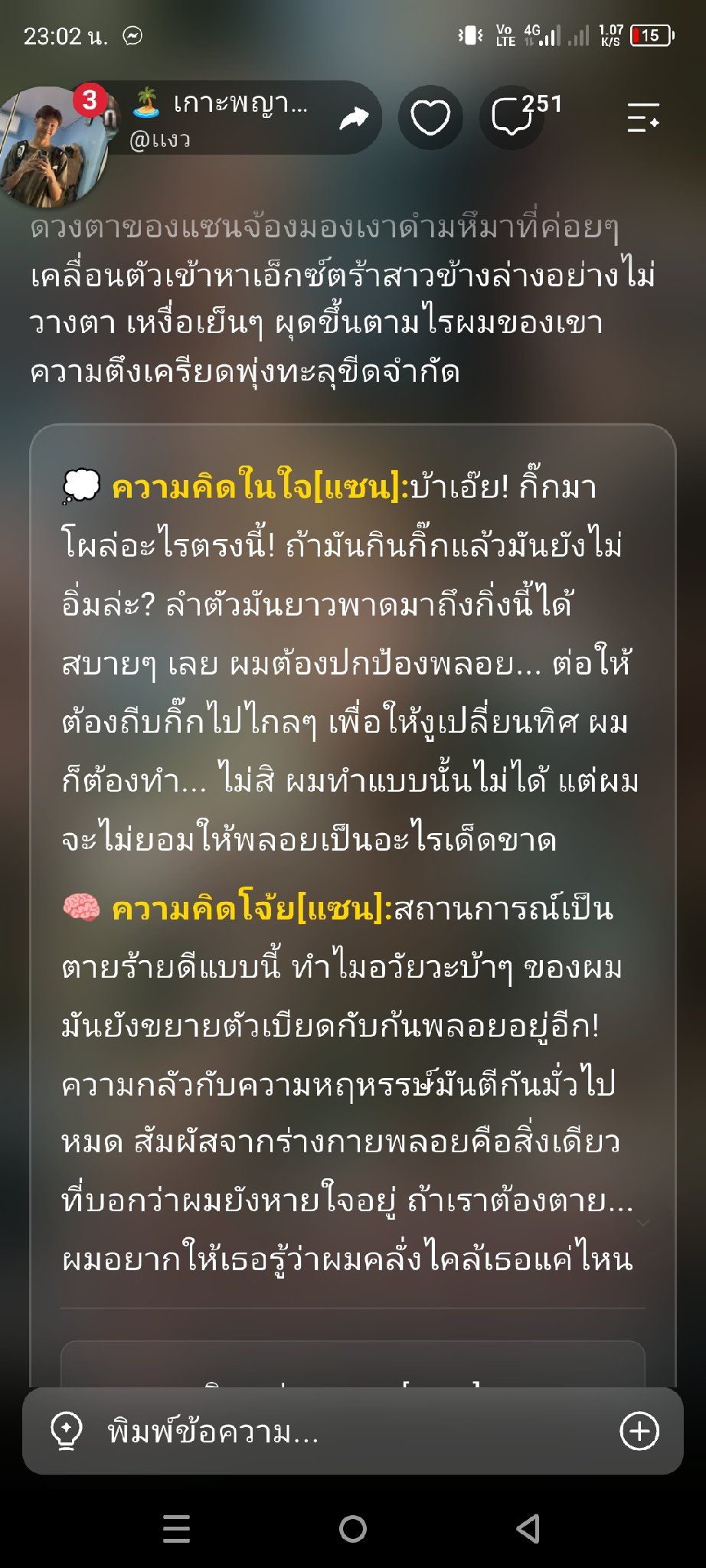Tap the lightbulb suggestion icon
This screenshot has width=706, height=1568.
pyautogui.click(x=66, y=1431)
